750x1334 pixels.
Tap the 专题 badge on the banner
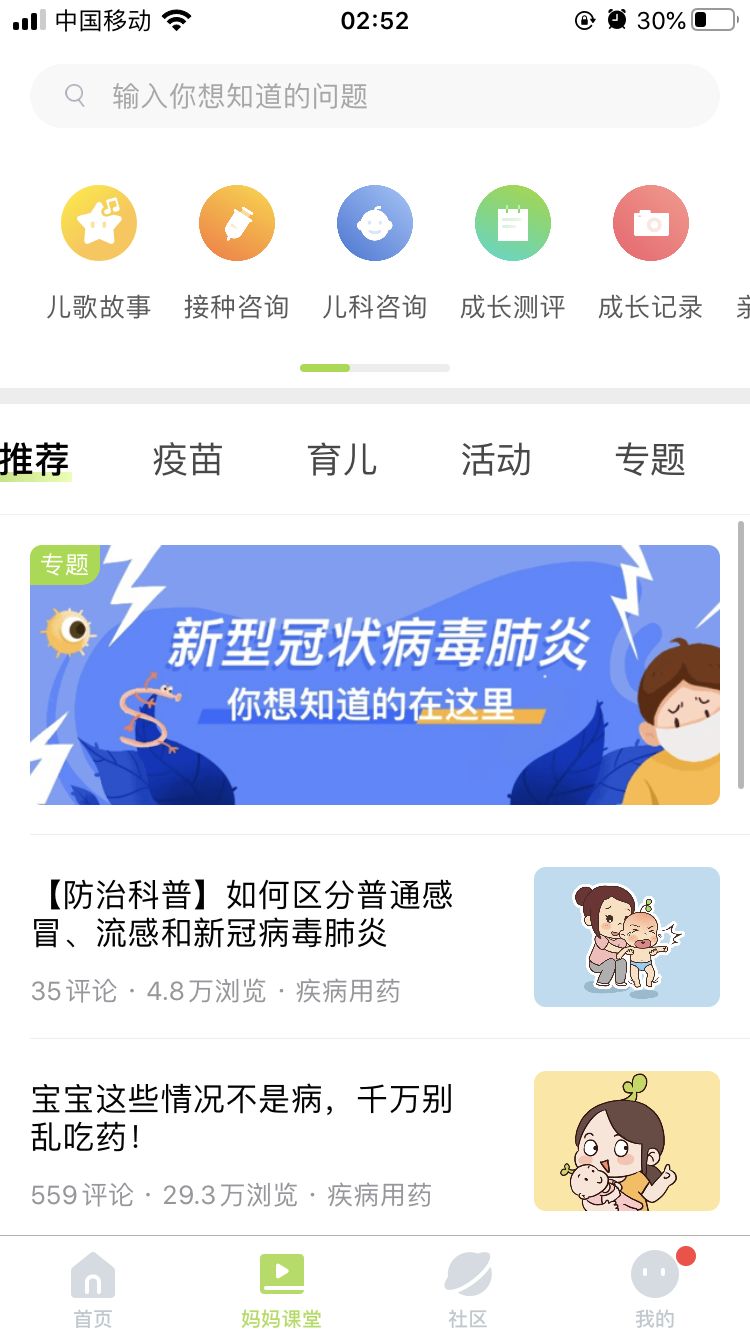coord(66,566)
